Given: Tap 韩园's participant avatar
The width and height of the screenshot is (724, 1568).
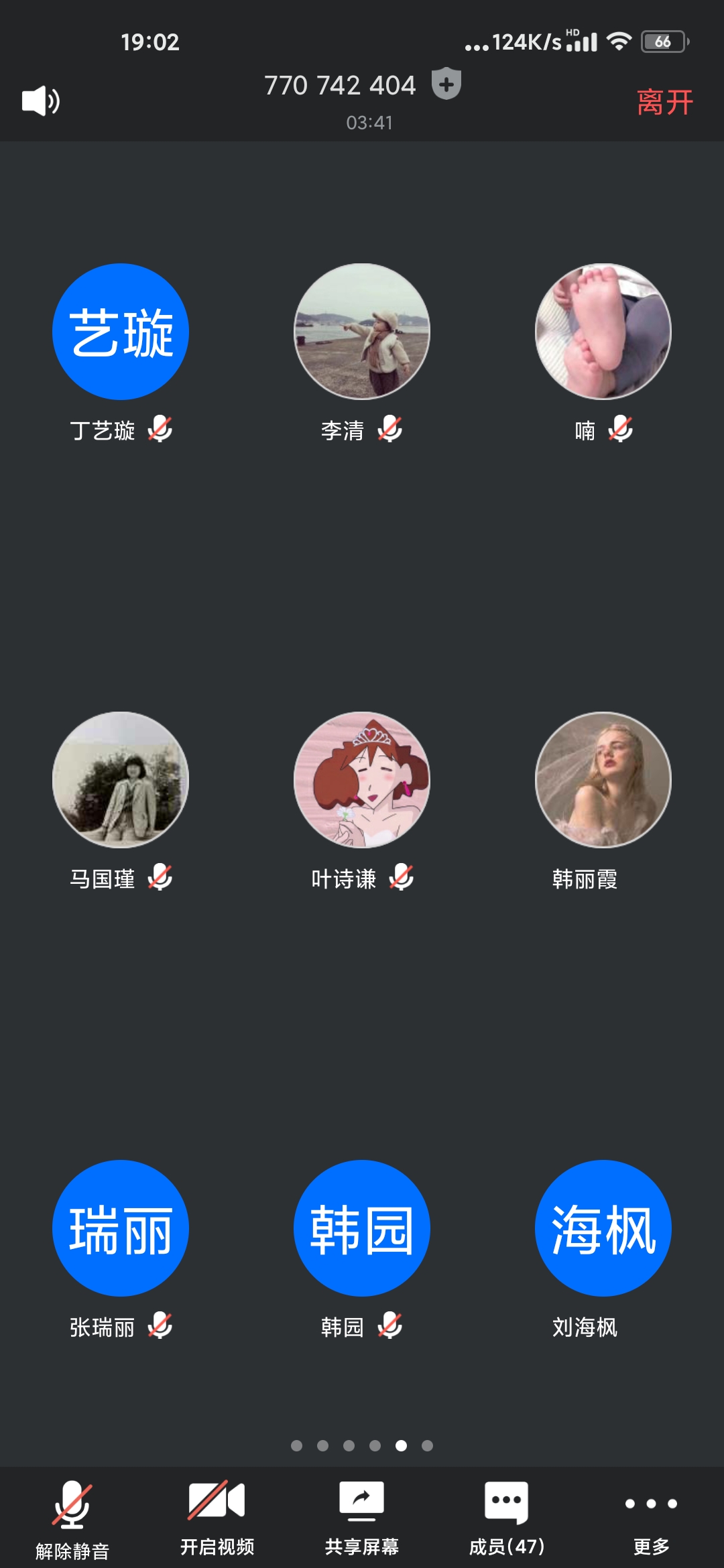Looking at the screenshot, I should tap(362, 1228).
